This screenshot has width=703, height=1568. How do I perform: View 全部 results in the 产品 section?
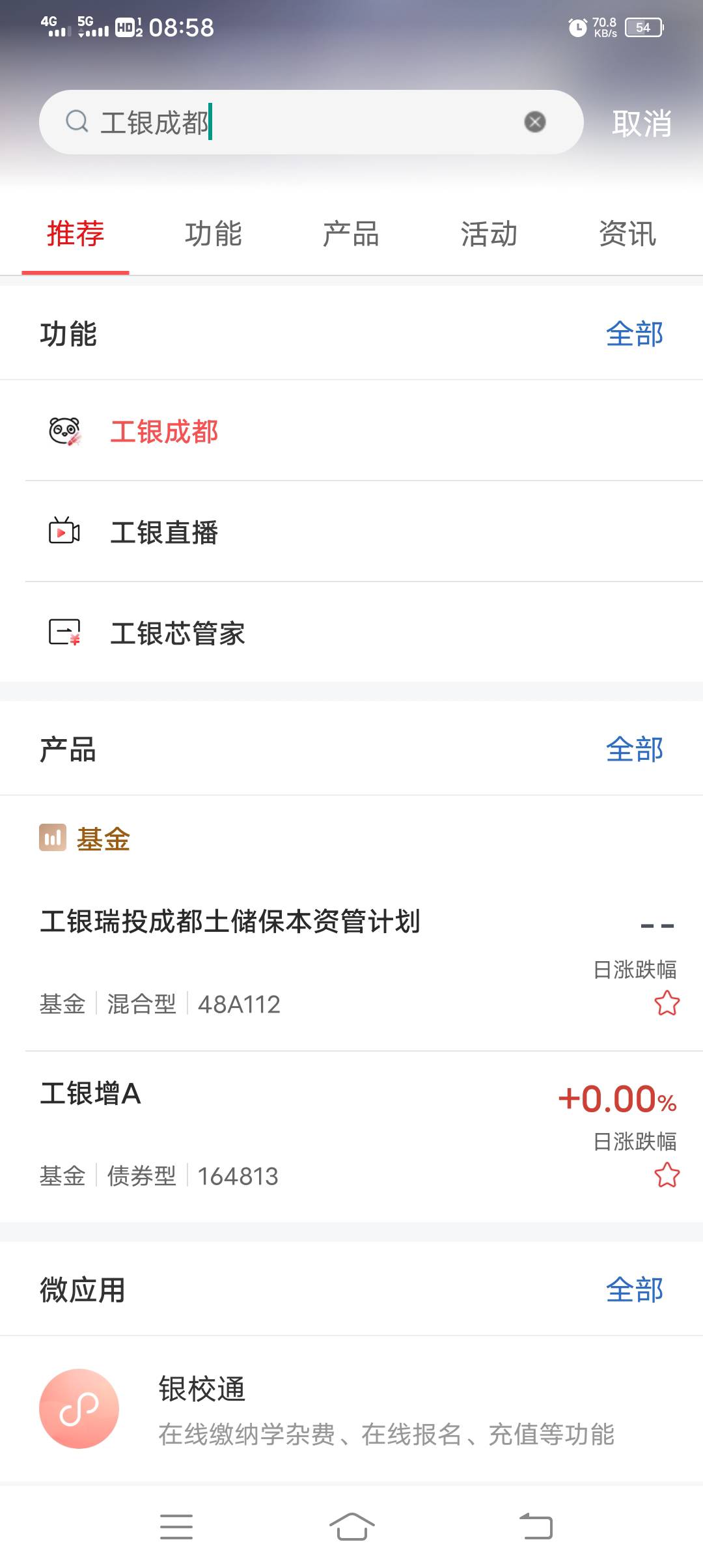[x=634, y=749]
